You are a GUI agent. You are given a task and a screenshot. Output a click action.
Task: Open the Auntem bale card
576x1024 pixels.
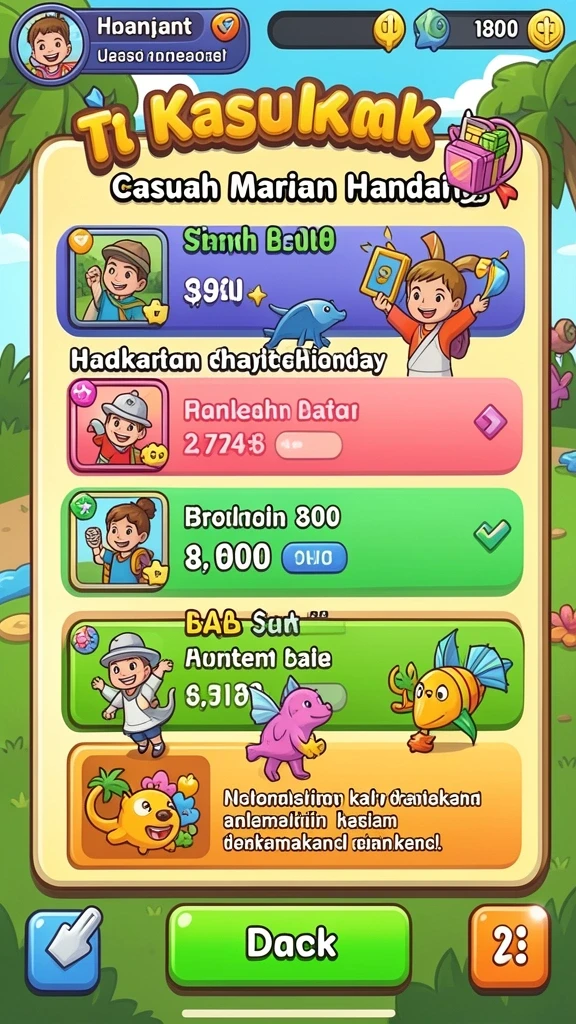coord(293,675)
